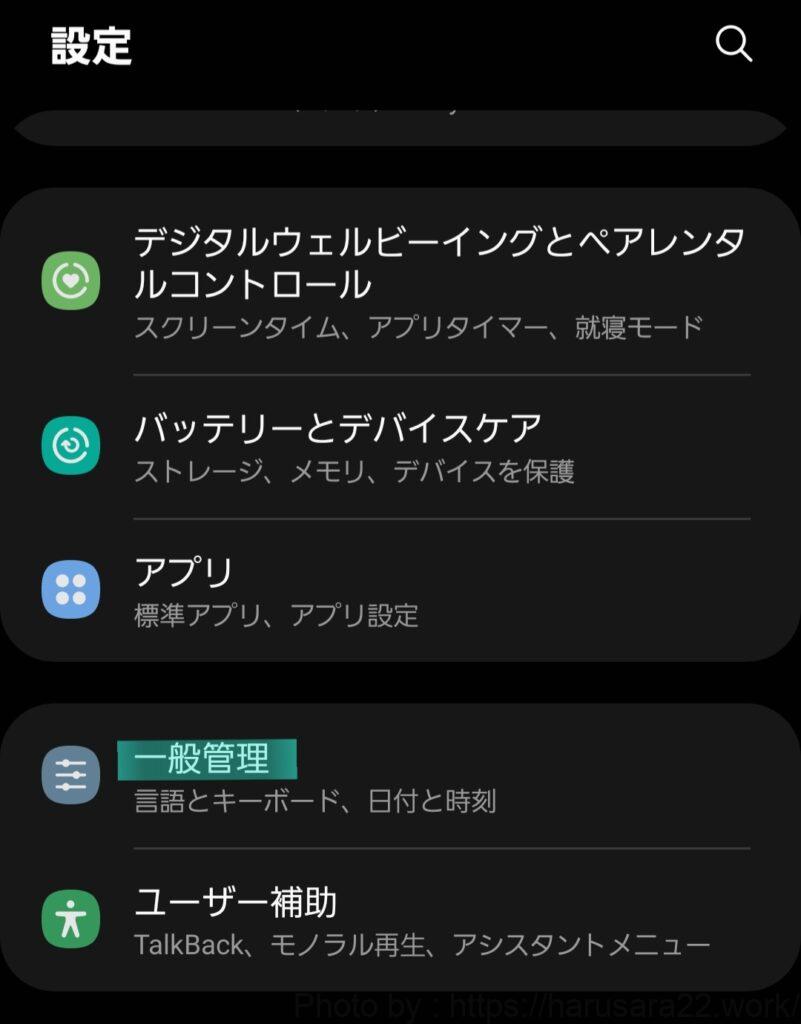Screen dimensions: 801x1024
Task: Open the settings search icon
Action: click(x=733, y=44)
